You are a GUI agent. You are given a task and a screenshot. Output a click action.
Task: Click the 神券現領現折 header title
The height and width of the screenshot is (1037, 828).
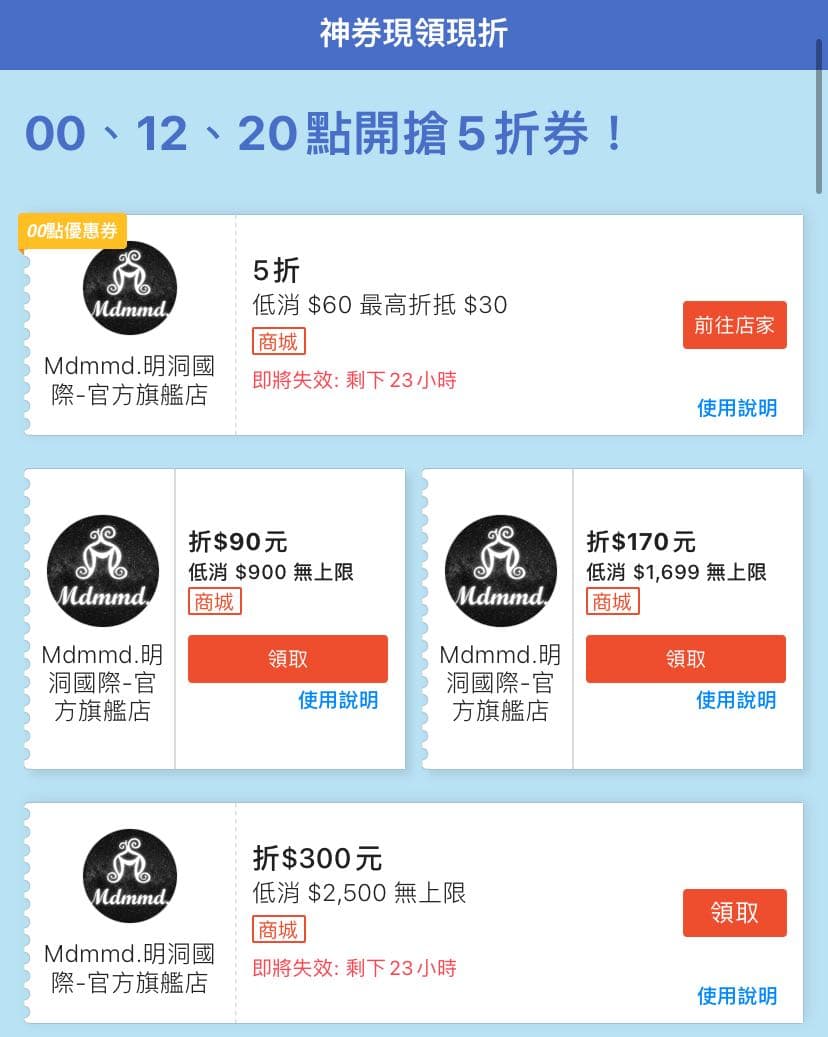point(414,33)
